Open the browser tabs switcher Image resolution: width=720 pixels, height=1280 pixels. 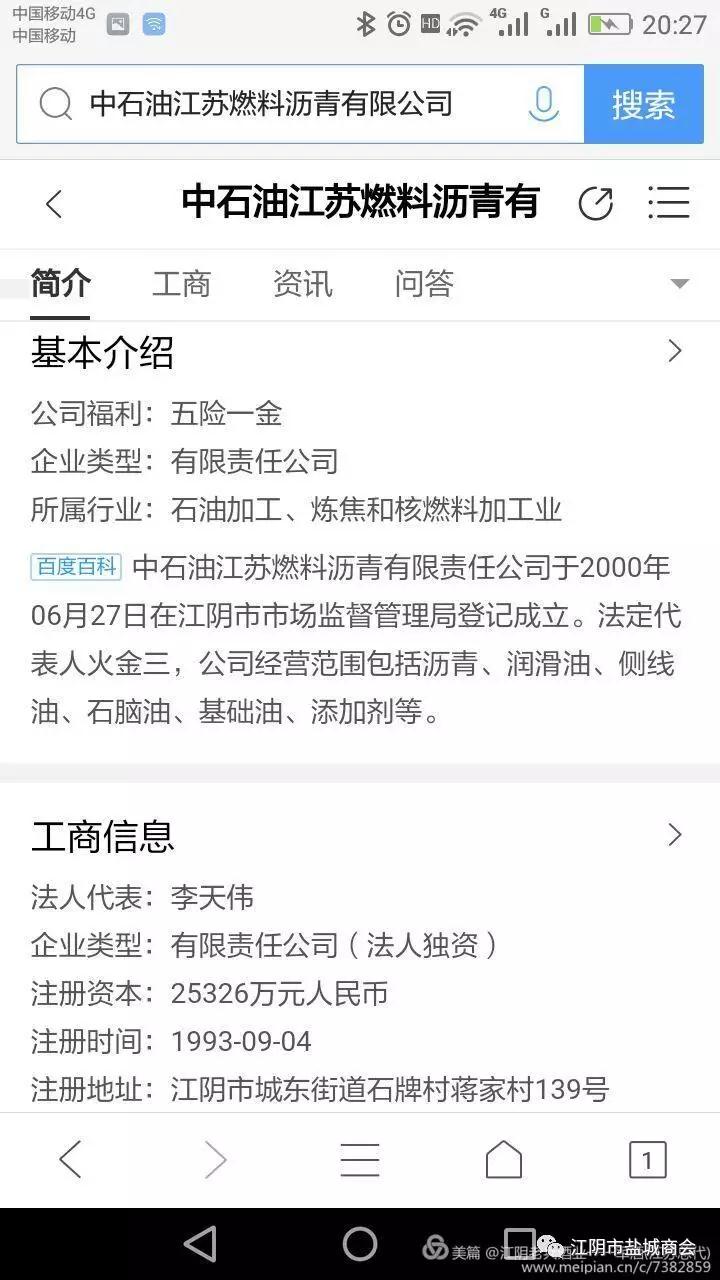pyautogui.click(x=647, y=1160)
